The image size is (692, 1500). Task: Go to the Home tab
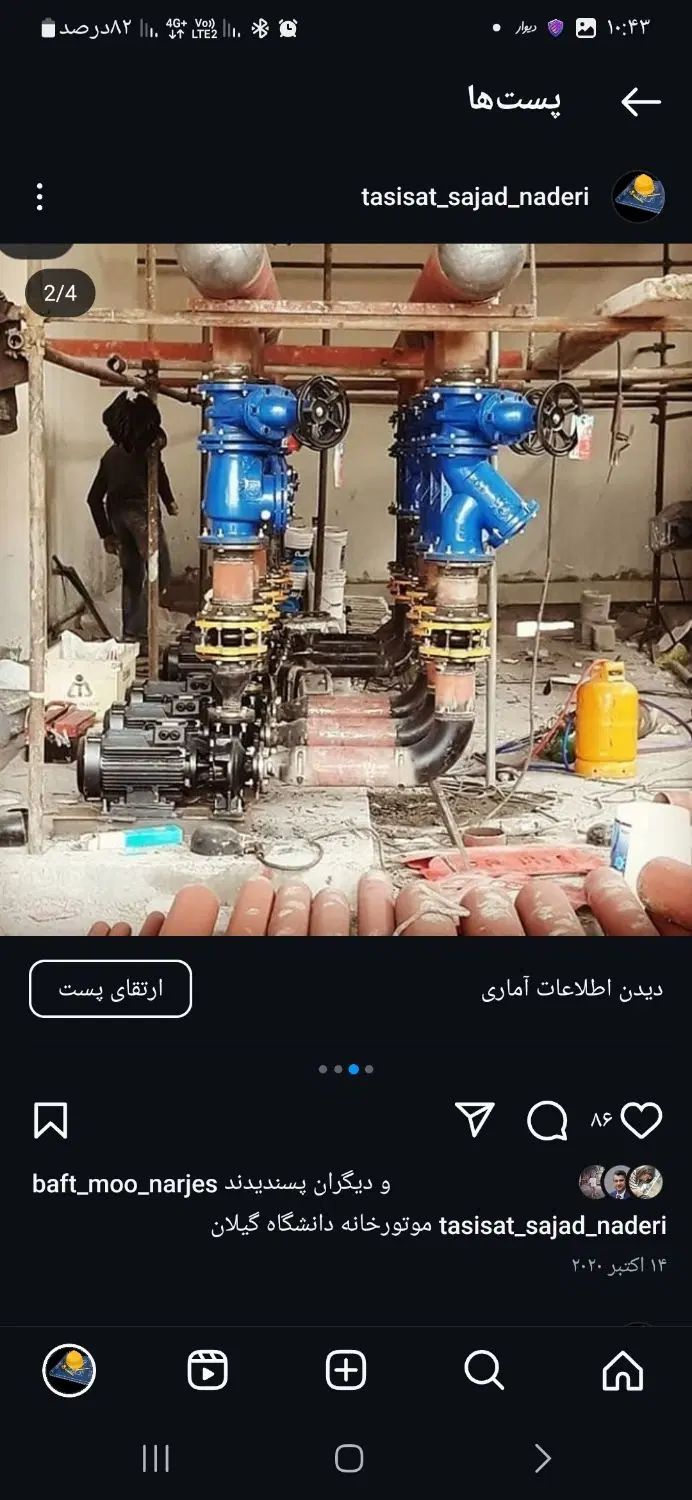tap(622, 1370)
